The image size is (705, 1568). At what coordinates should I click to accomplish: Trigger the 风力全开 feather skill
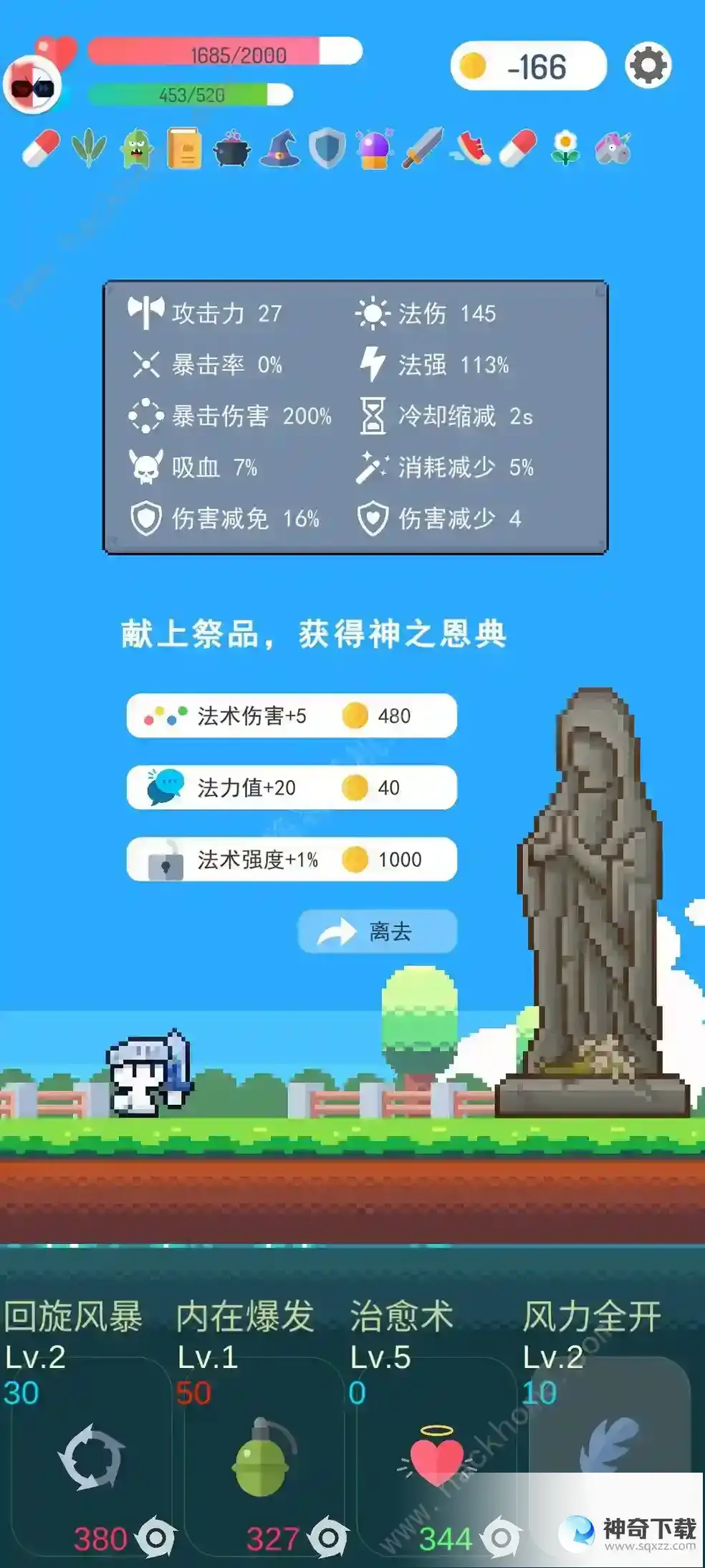(x=609, y=1441)
